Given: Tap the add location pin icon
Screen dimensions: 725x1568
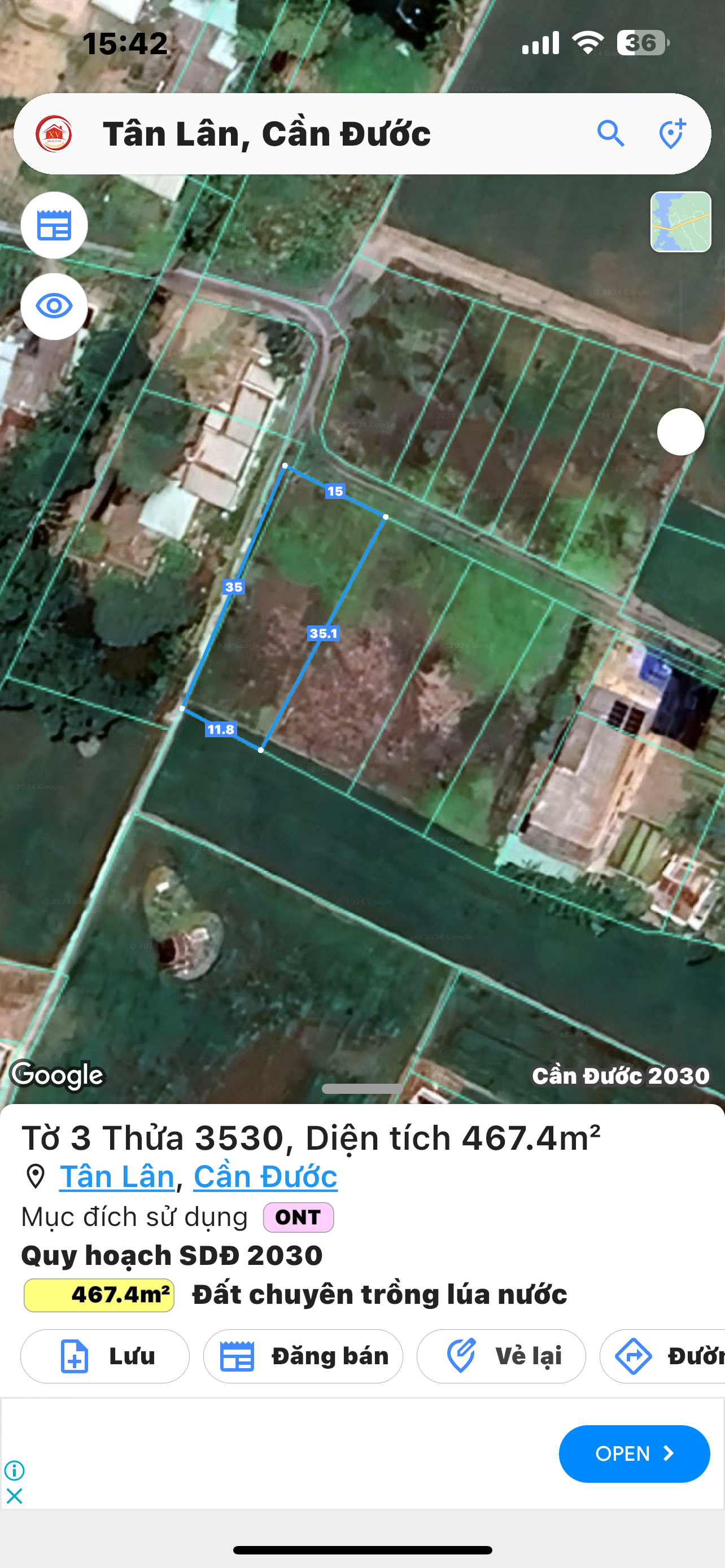Looking at the screenshot, I should (x=672, y=133).
